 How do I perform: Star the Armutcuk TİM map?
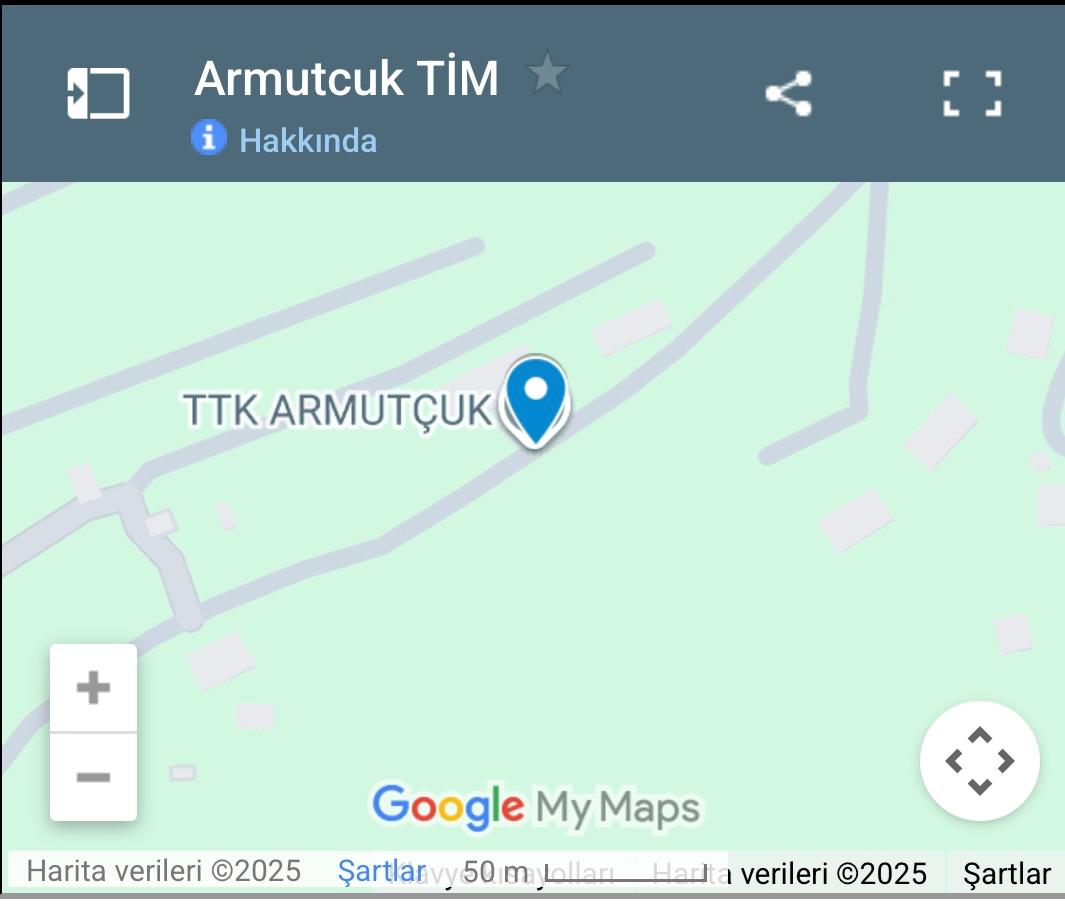[547, 73]
